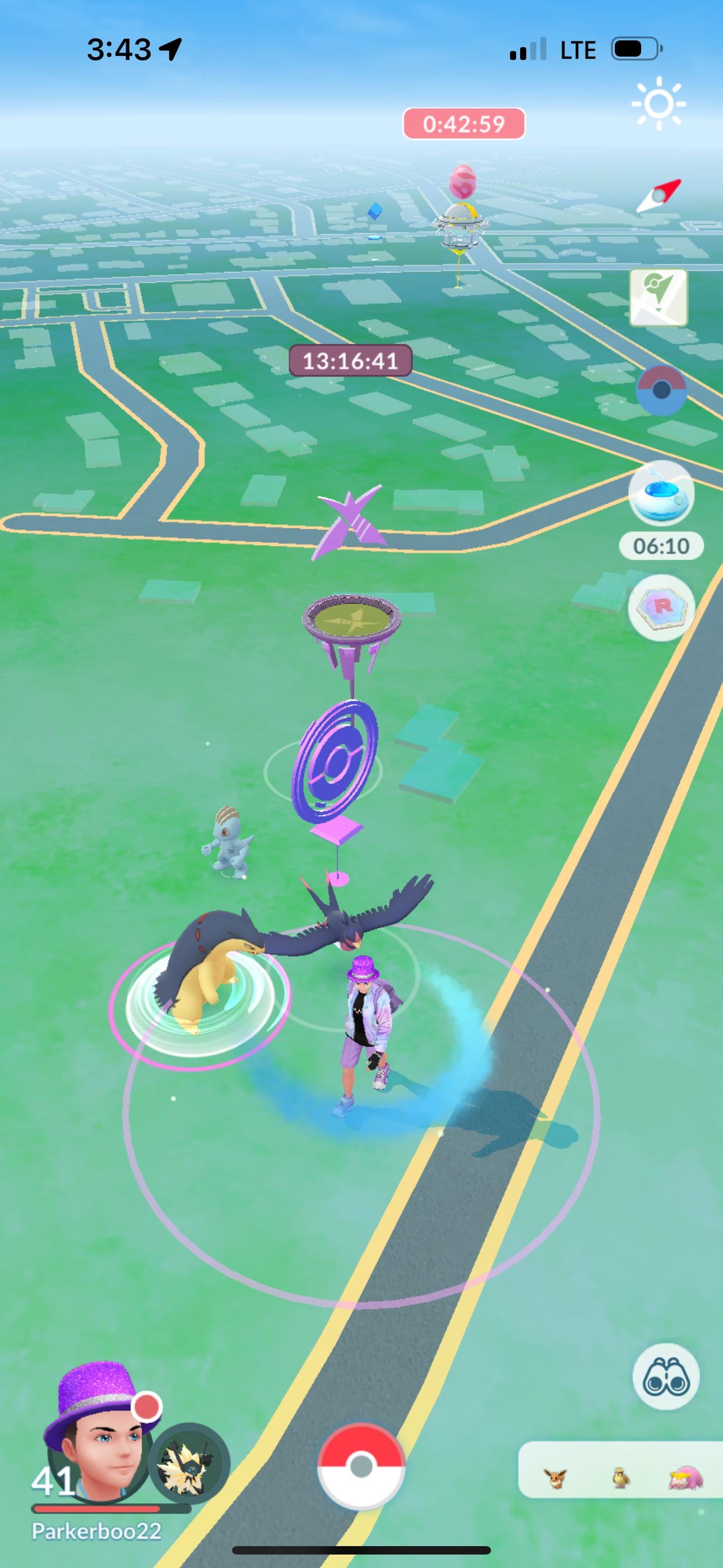Open the buddy Pokémon page
The width and height of the screenshot is (723, 1568).
(x=189, y=1462)
